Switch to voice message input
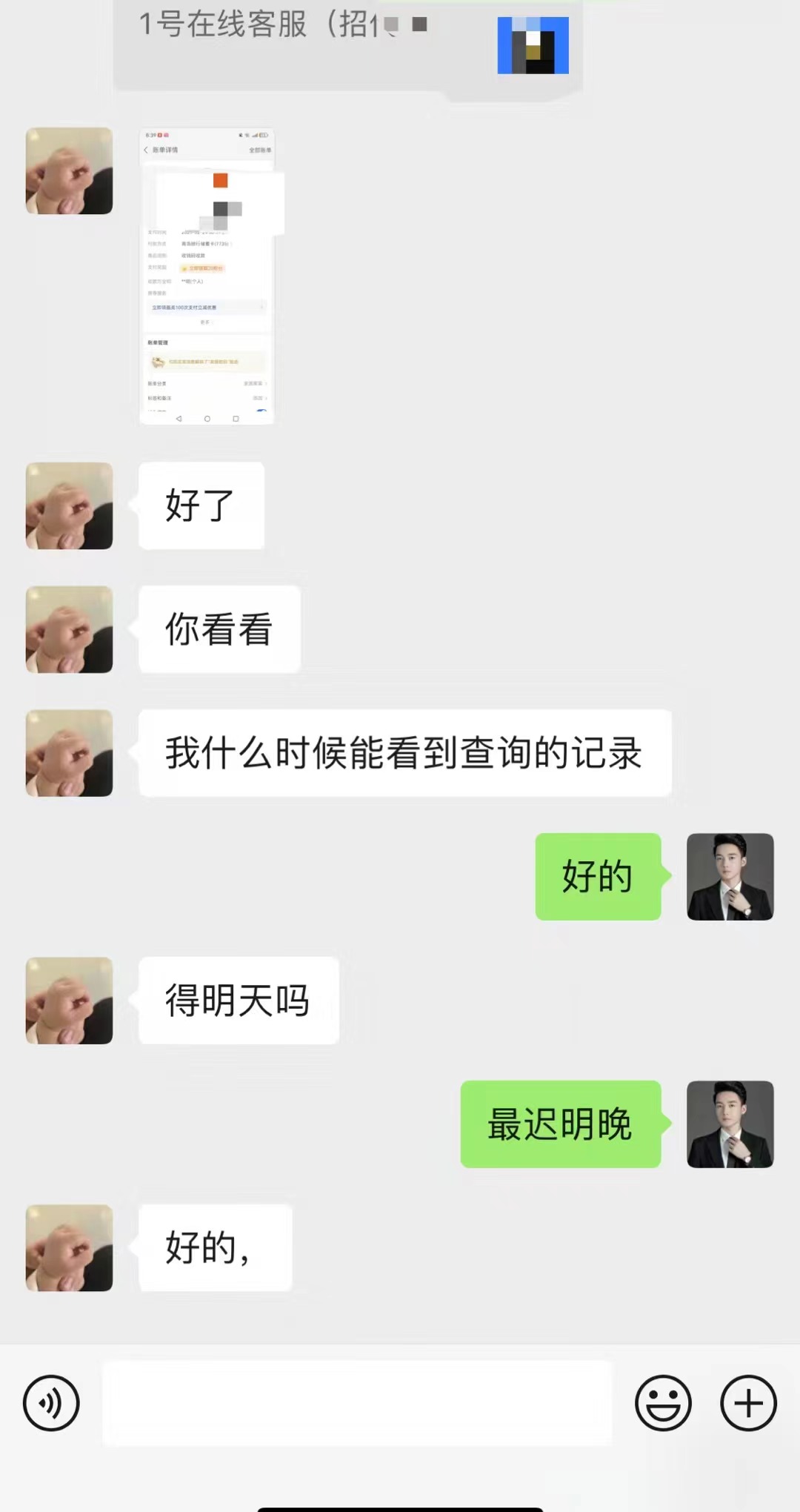The width and height of the screenshot is (800, 1512). (x=51, y=1402)
